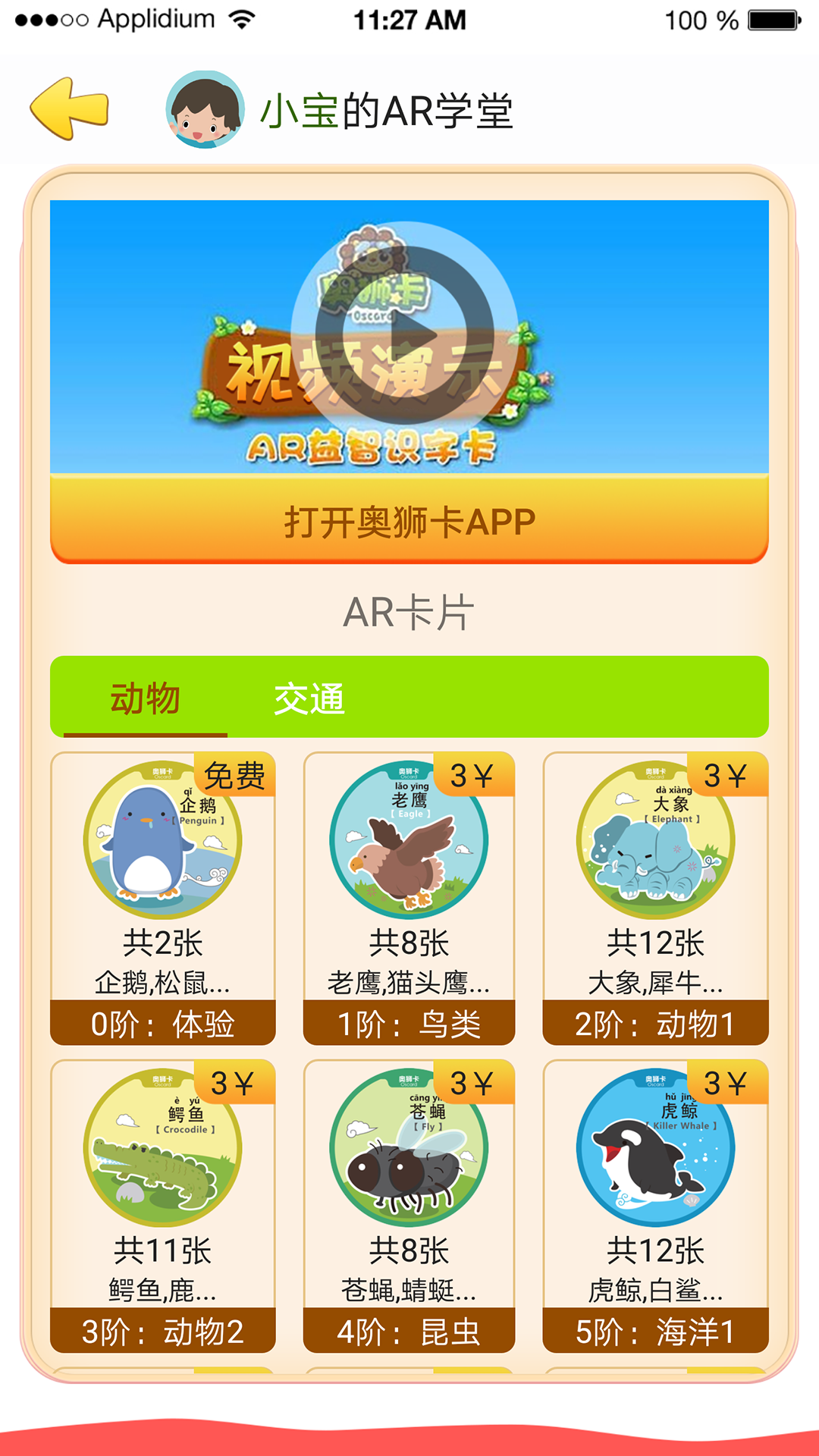View the 5阶：海洋1 killer whale pack
Image resolution: width=819 pixels, height=1456 pixels.
coord(655,1206)
